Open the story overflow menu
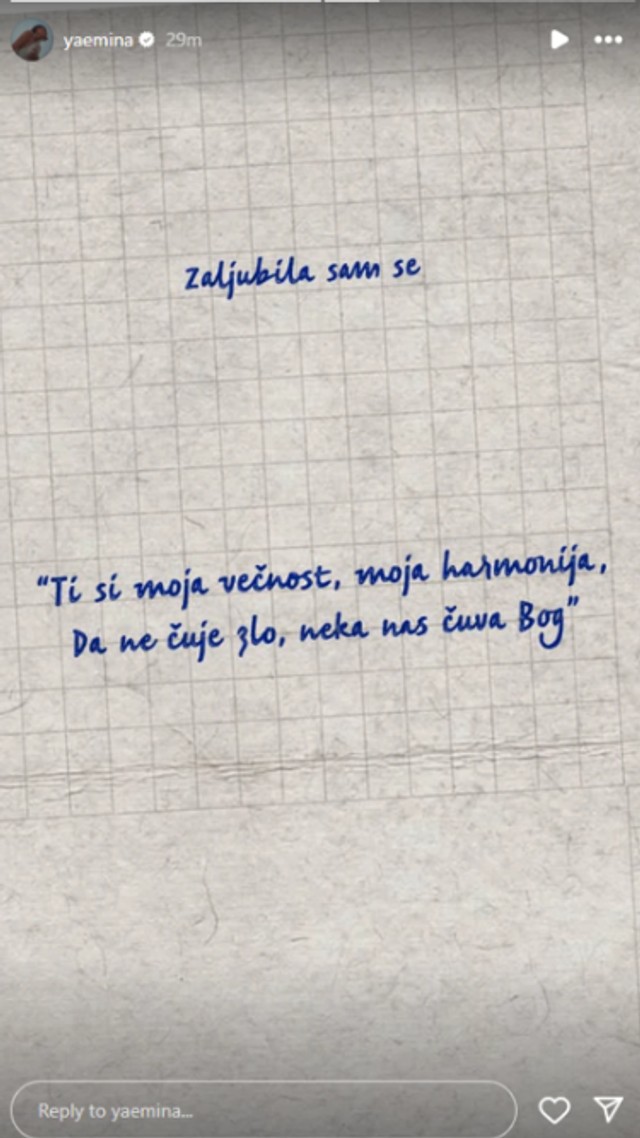 (x=608, y=39)
